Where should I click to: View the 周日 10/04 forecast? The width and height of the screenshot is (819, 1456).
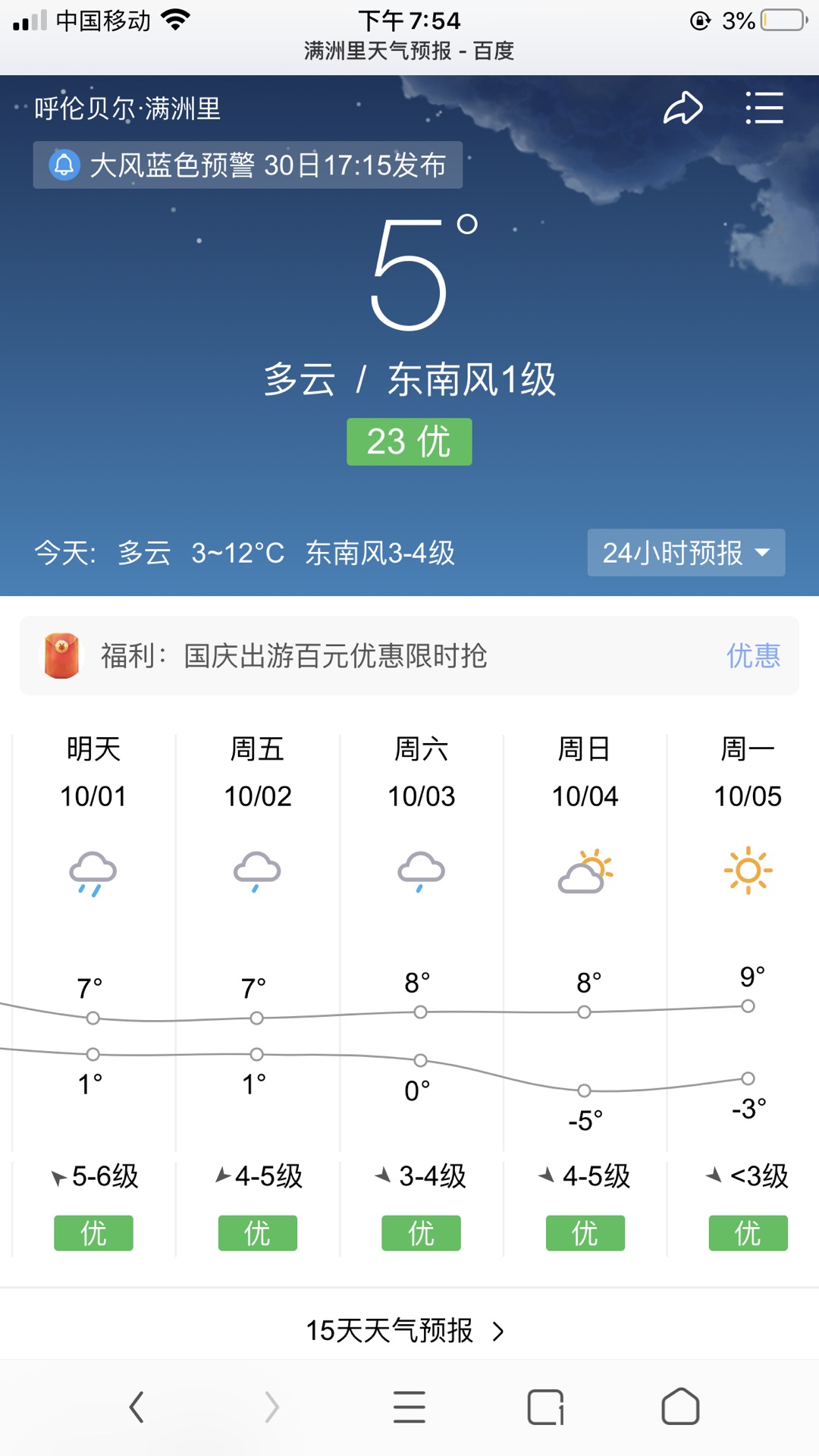585,773
